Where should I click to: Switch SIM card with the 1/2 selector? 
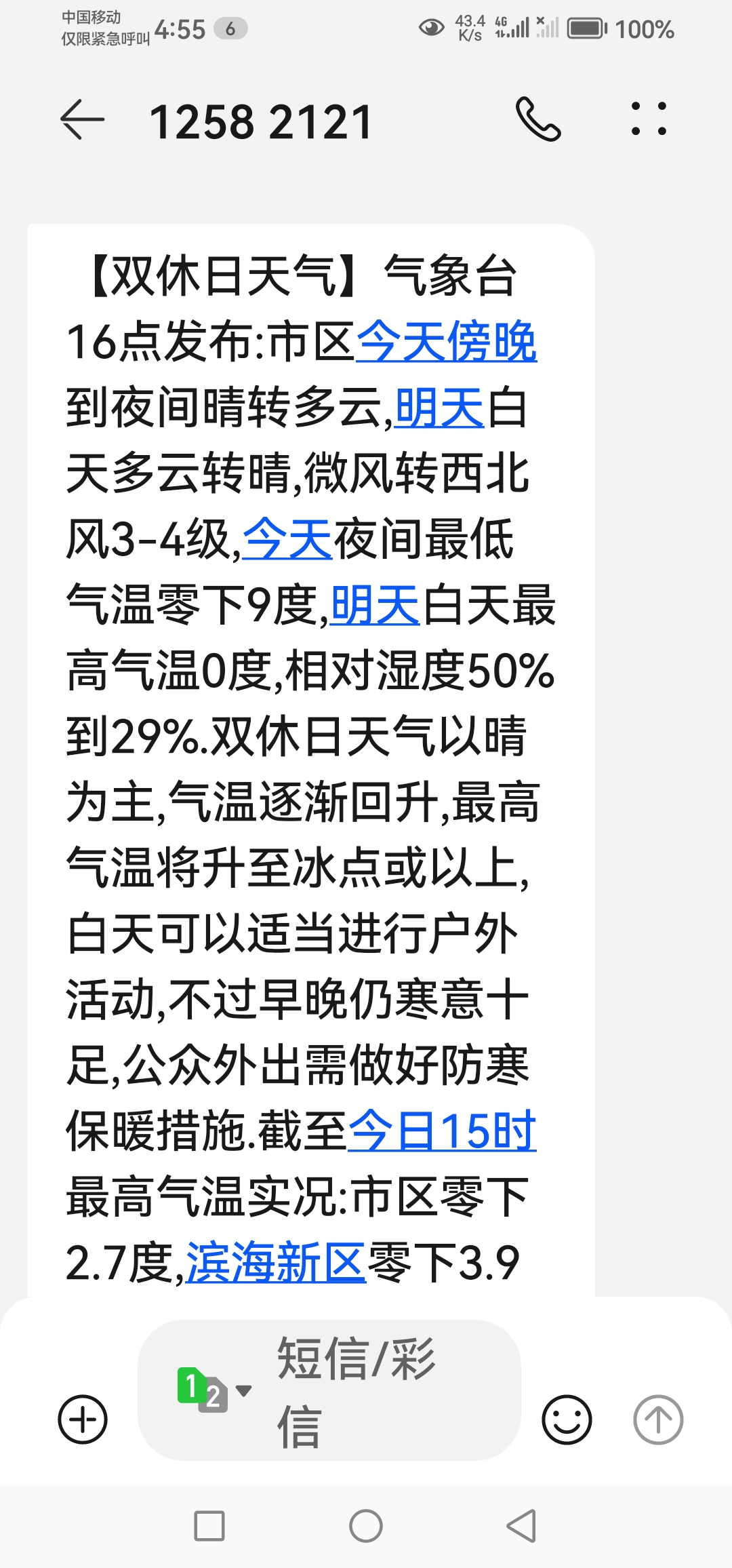[212, 1390]
